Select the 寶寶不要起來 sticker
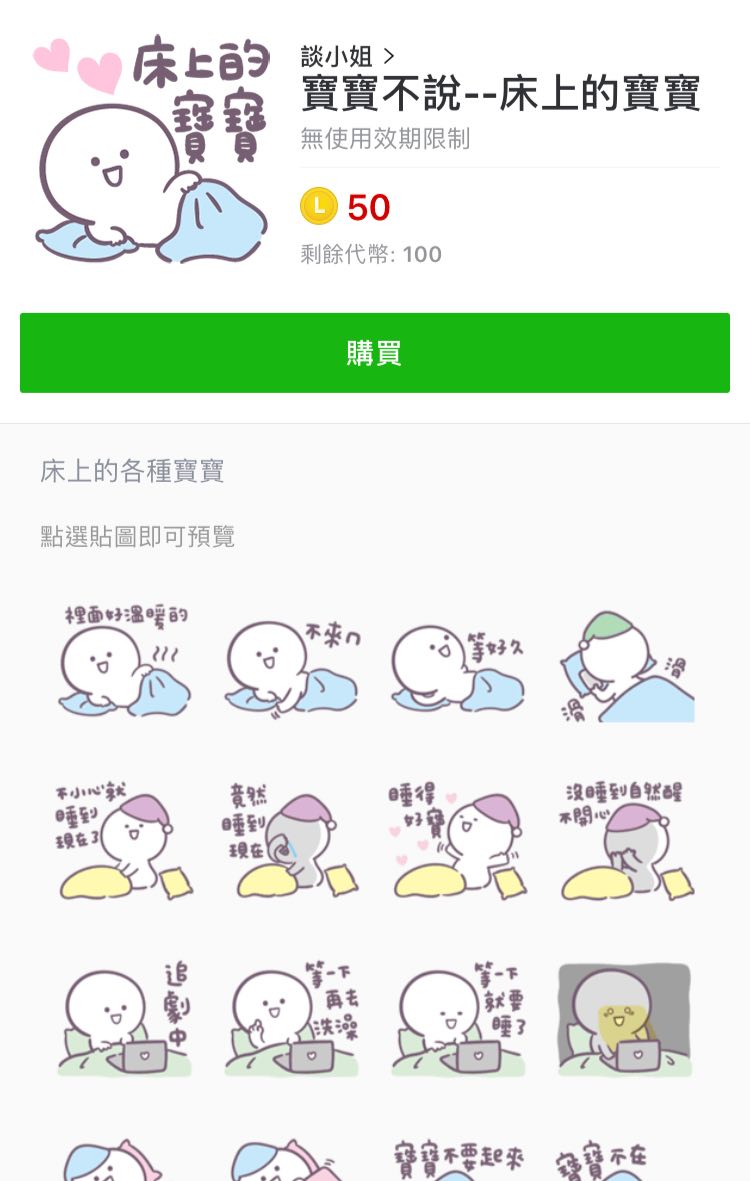The height and width of the screenshot is (1181, 750). [458, 1160]
